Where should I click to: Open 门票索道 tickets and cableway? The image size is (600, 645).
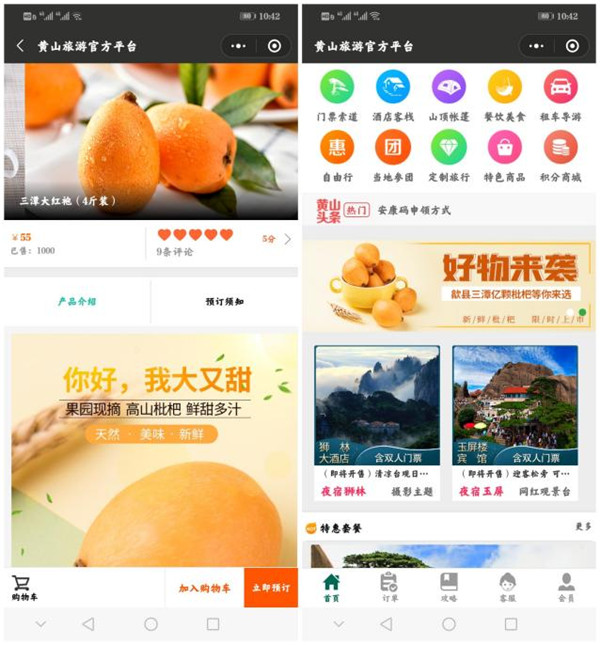click(337, 97)
